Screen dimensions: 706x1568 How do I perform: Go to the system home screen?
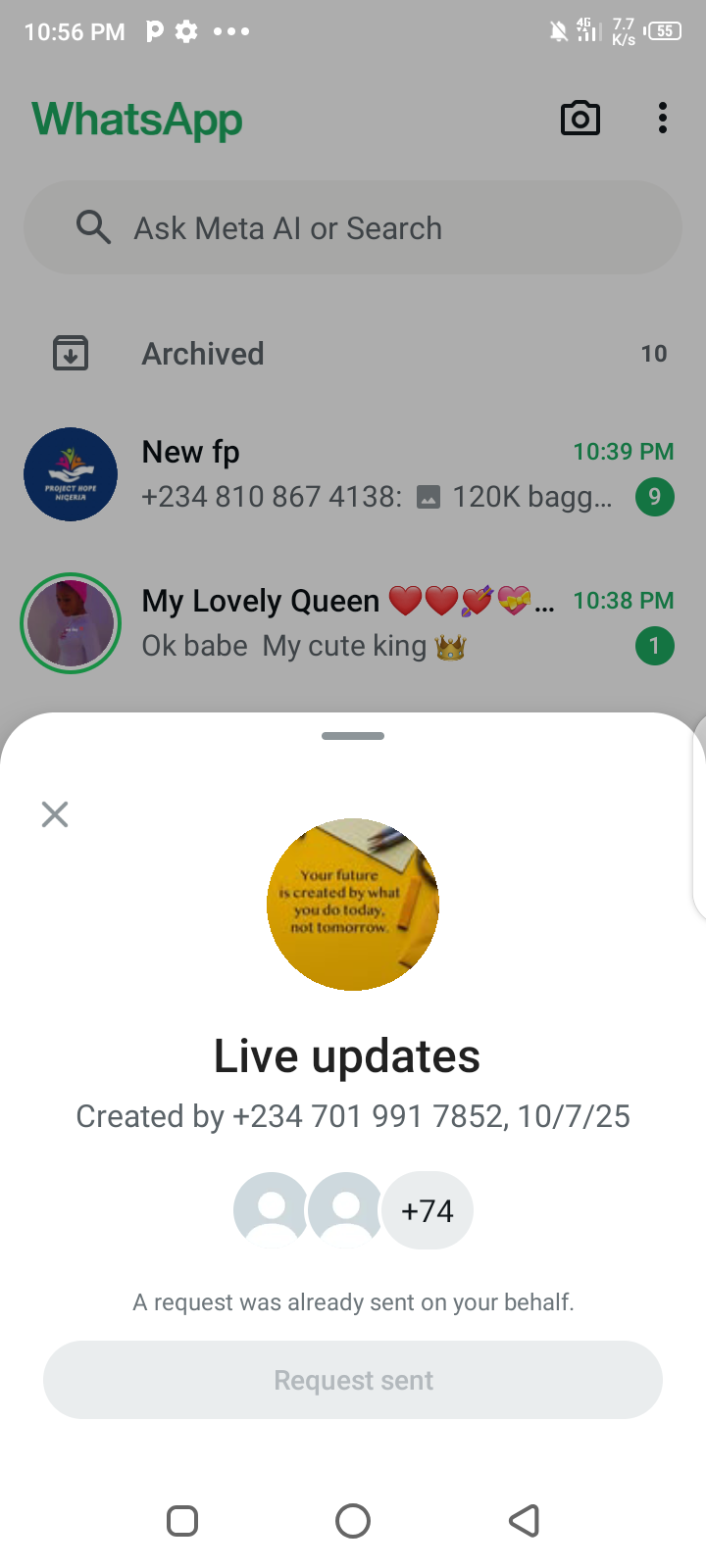353,1521
